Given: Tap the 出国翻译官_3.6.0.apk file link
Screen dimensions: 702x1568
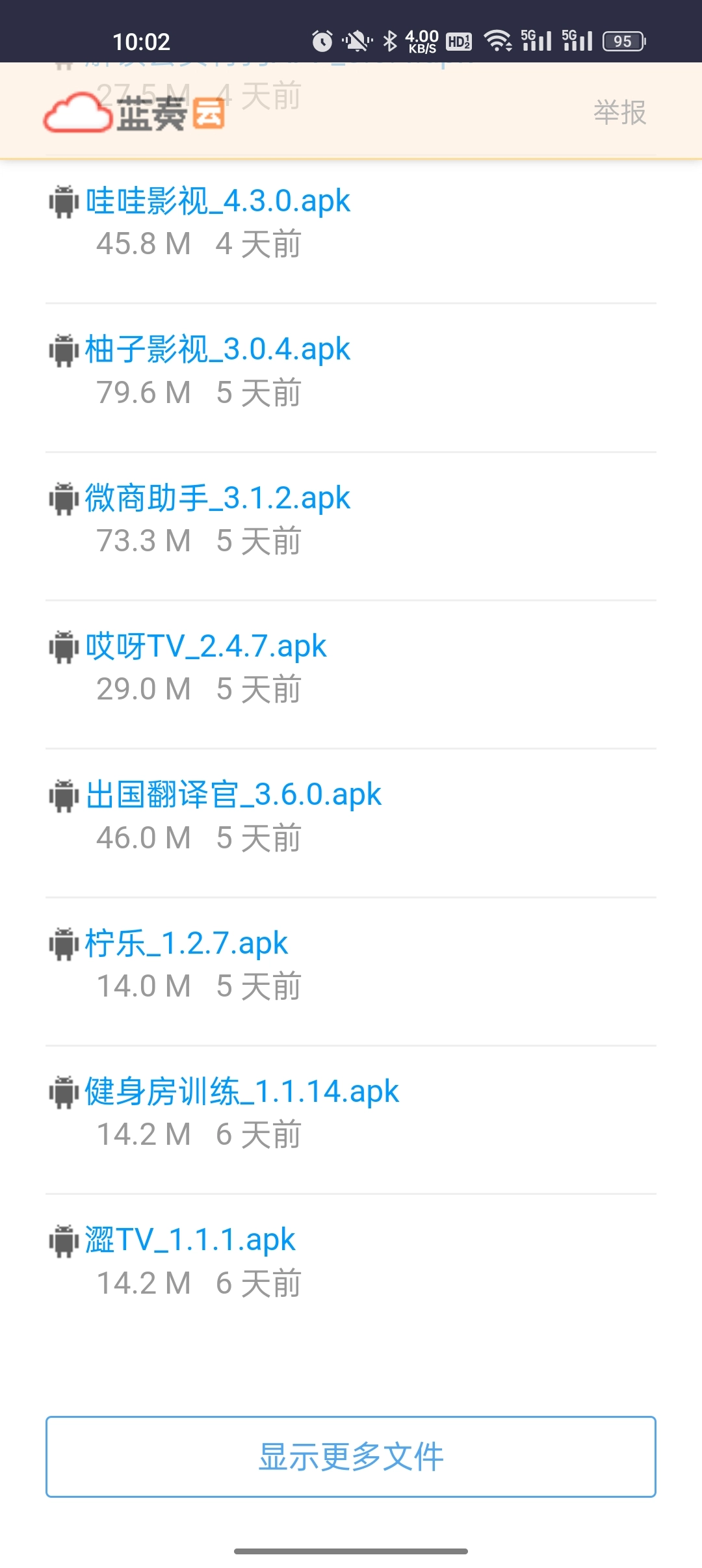Looking at the screenshot, I should (x=233, y=794).
